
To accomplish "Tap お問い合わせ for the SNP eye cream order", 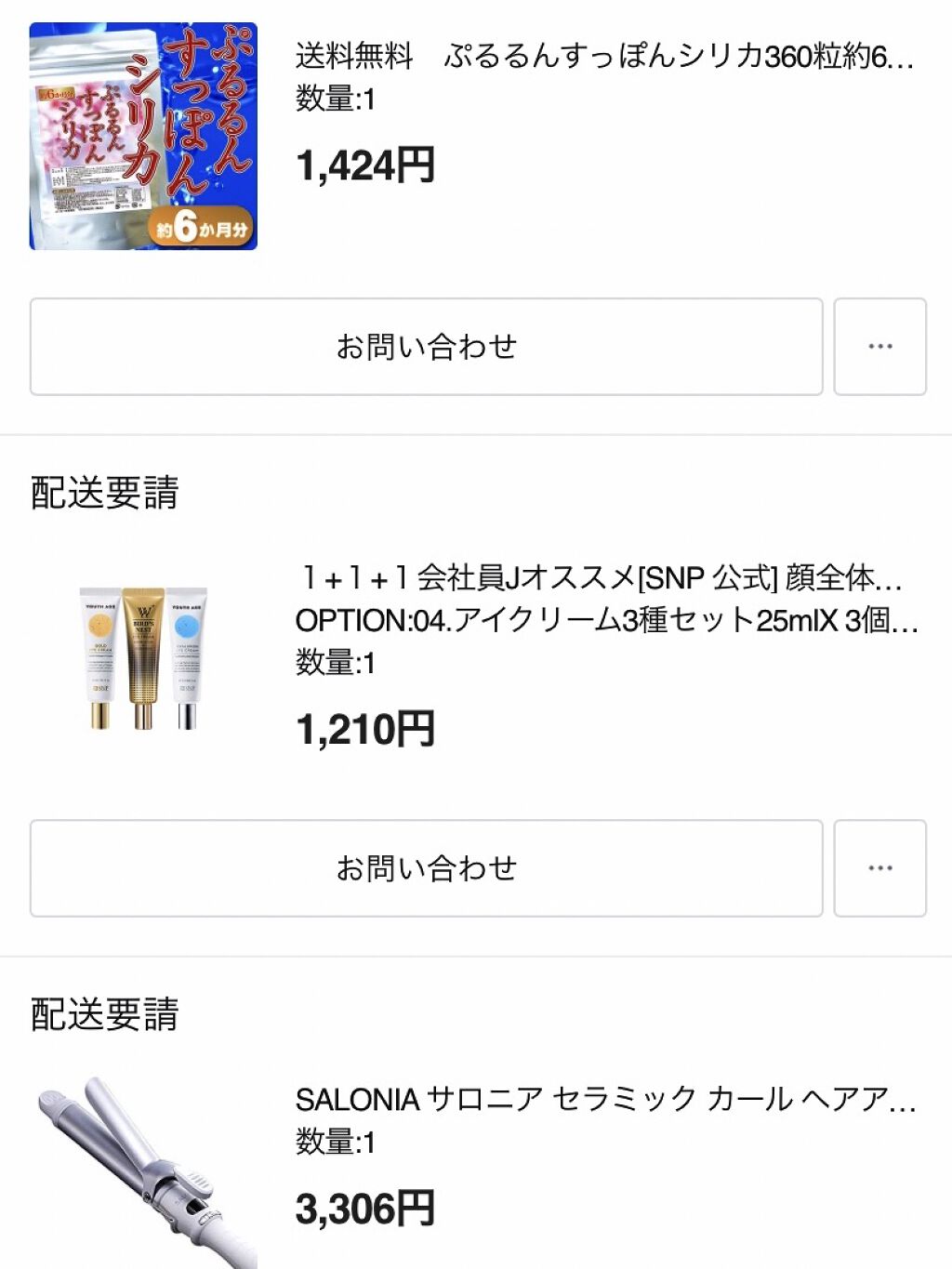I will click(426, 868).
